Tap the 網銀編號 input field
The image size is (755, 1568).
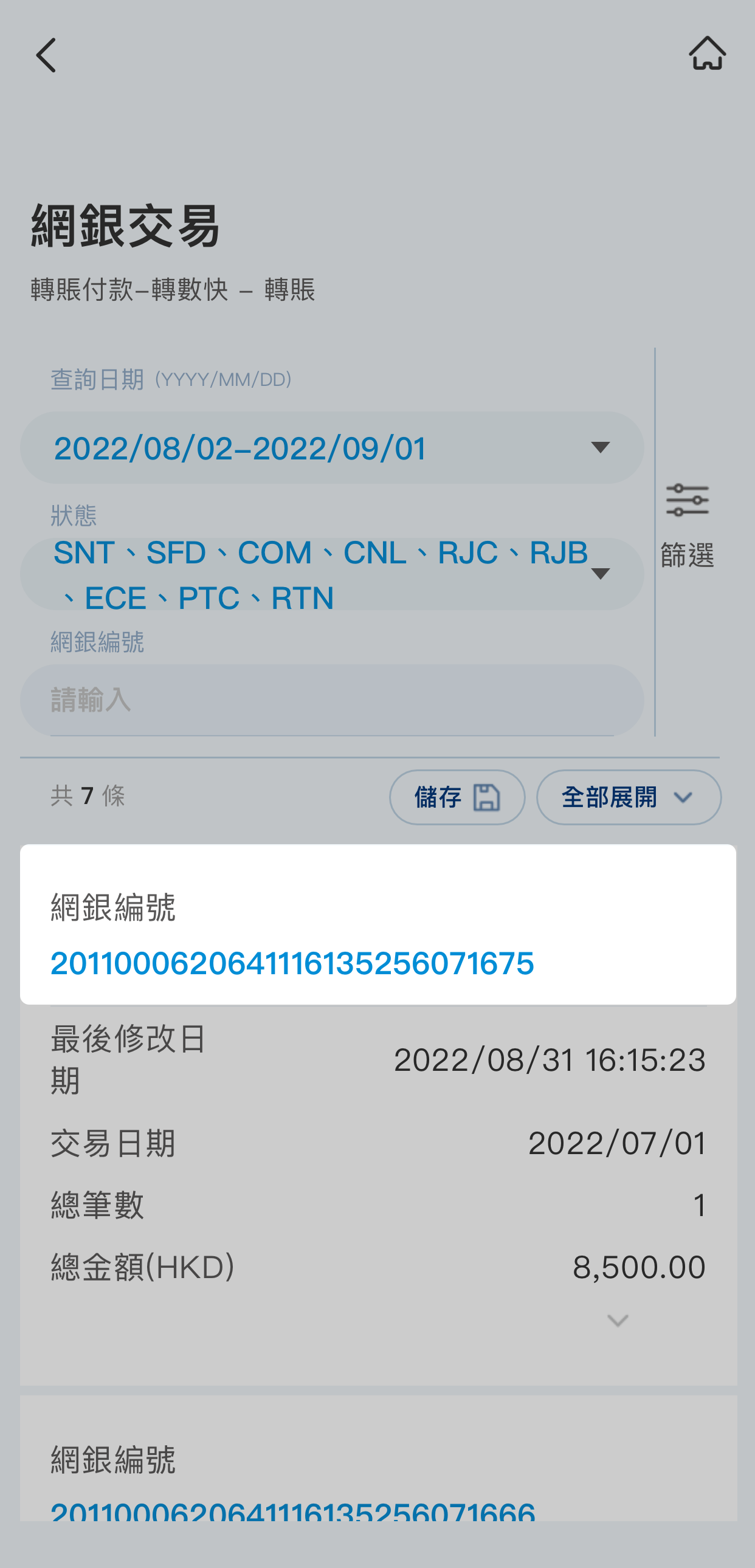click(332, 700)
